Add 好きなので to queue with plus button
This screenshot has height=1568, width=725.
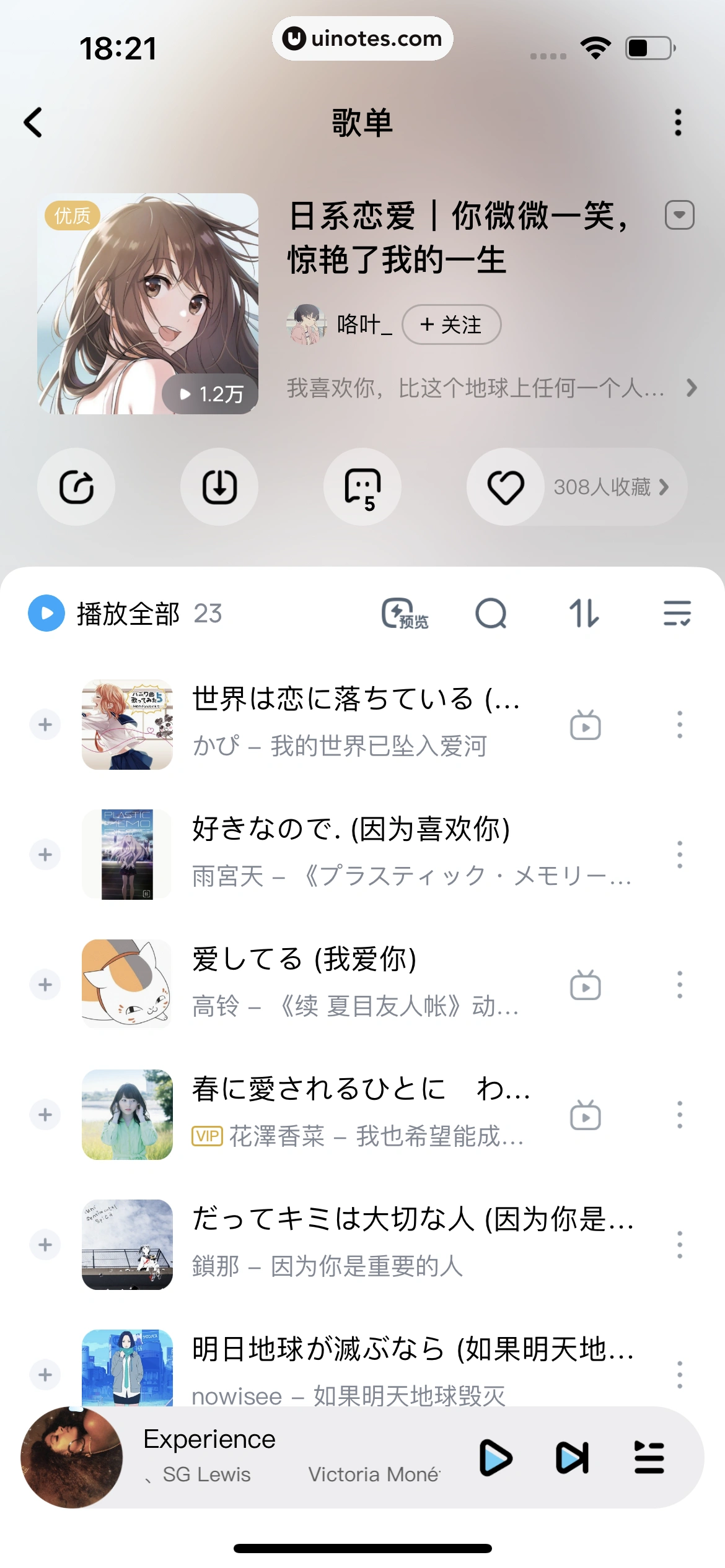coord(45,855)
